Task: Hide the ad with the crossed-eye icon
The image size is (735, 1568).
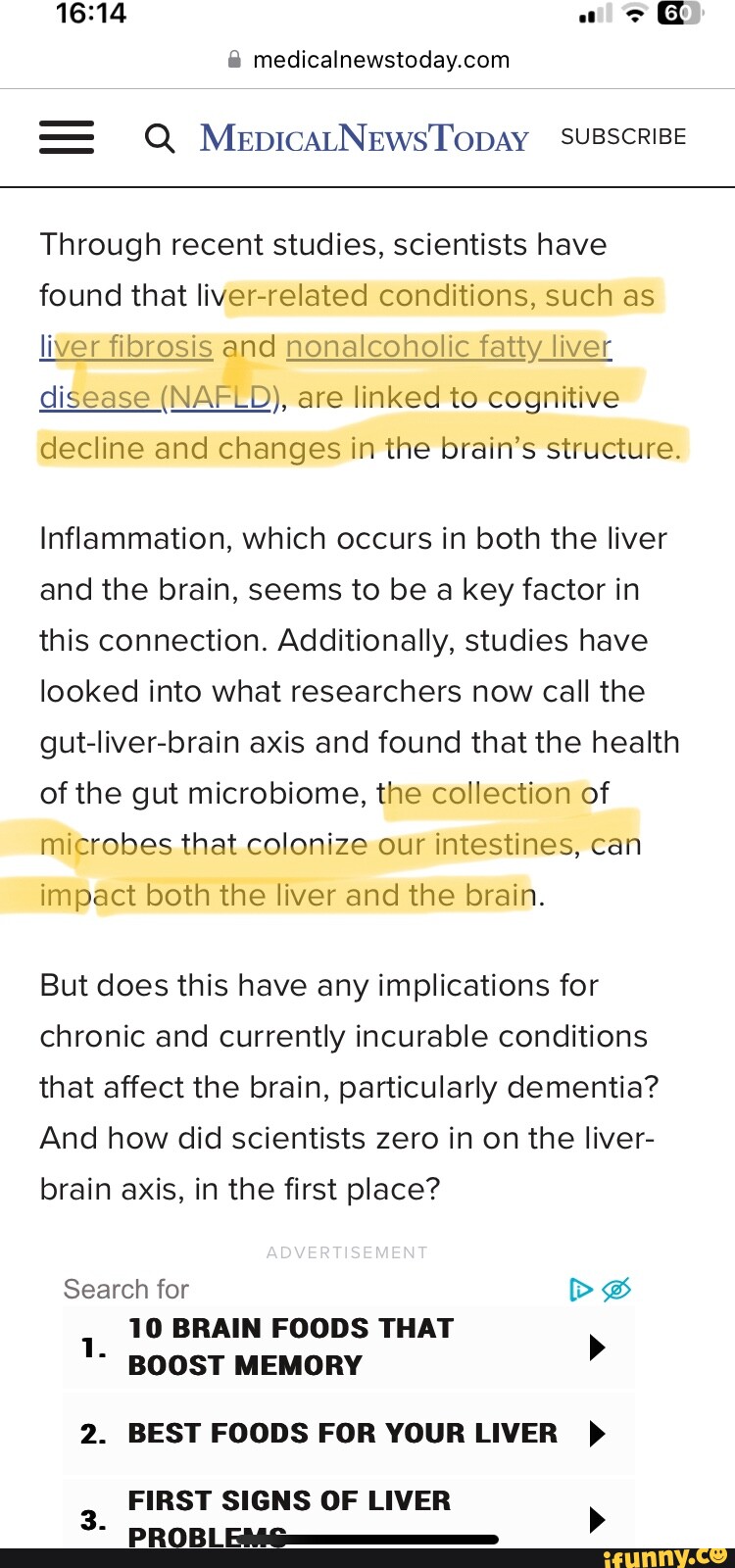Action: [616, 1290]
